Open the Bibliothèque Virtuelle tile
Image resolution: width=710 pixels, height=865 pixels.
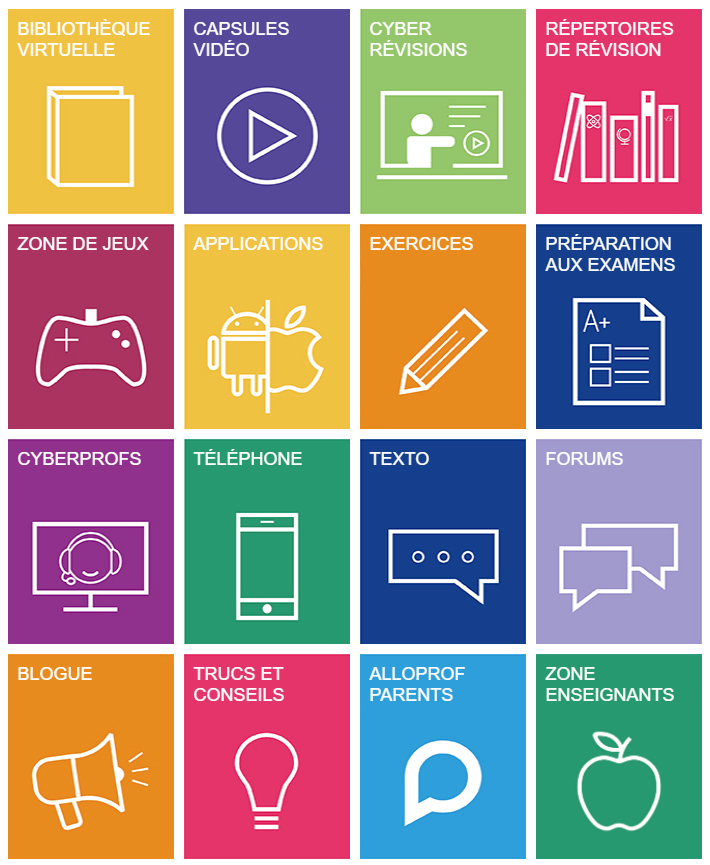click(x=90, y=112)
